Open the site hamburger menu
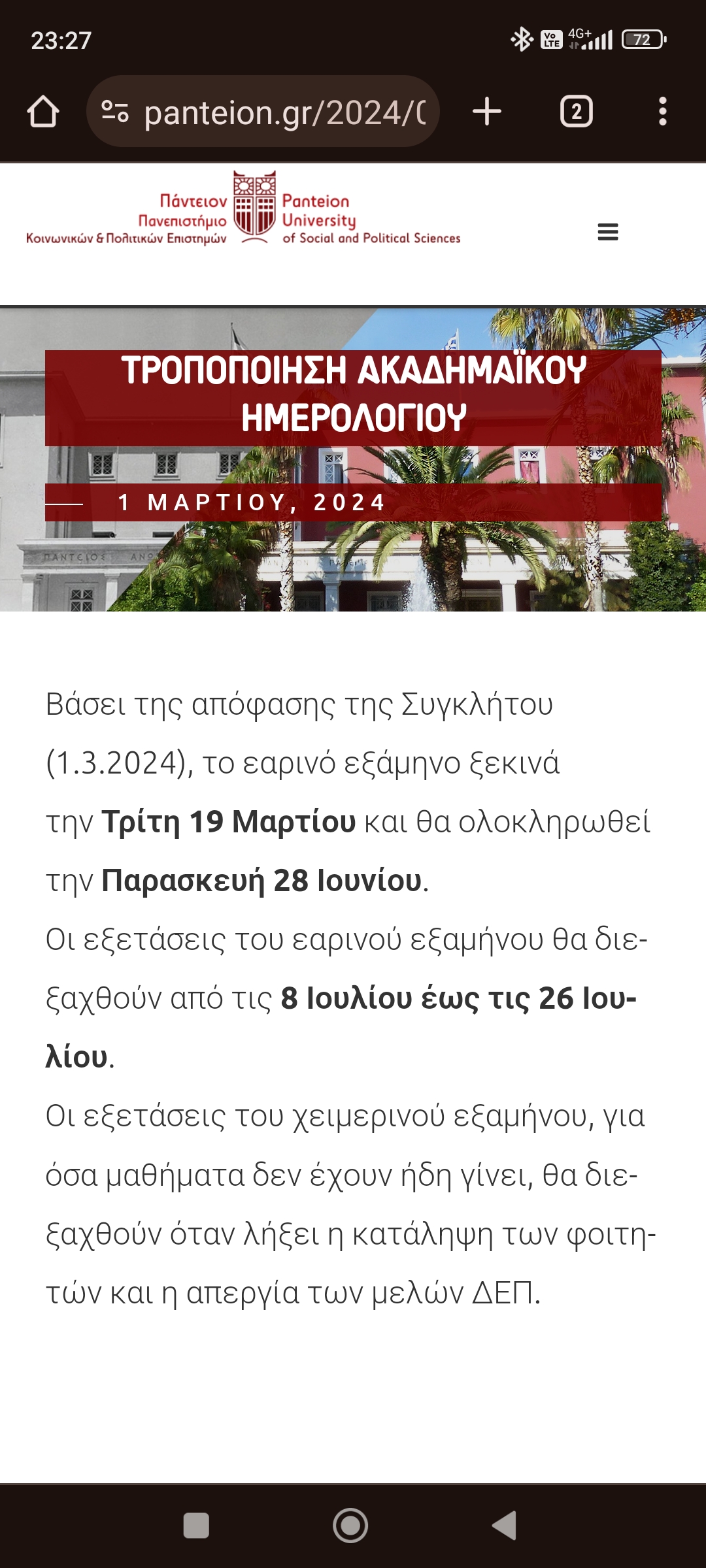Image resolution: width=706 pixels, height=1568 pixels. (607, 232)
